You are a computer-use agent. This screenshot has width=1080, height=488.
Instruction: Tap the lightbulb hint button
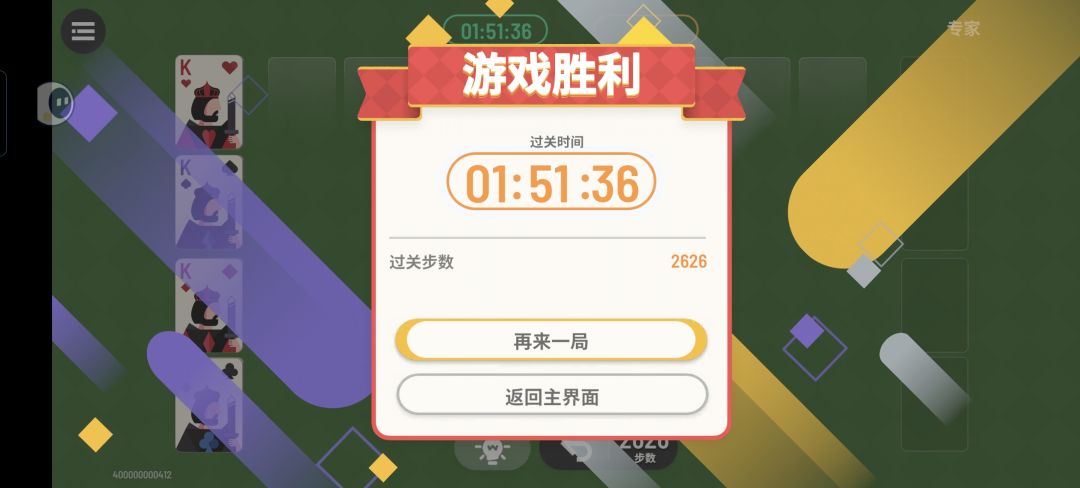[x=492, y=453]
